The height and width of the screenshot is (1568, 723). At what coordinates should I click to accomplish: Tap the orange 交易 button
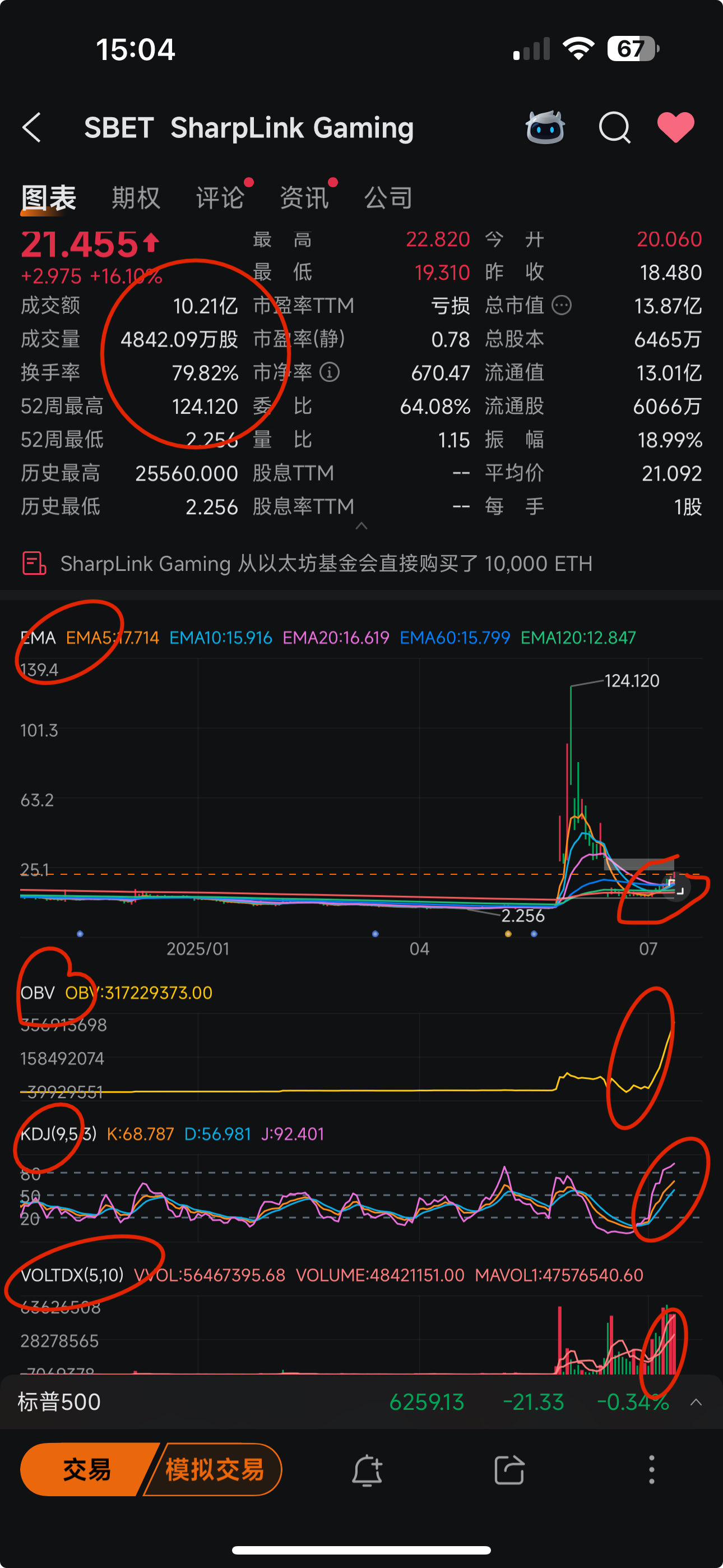coord(87,1469)
